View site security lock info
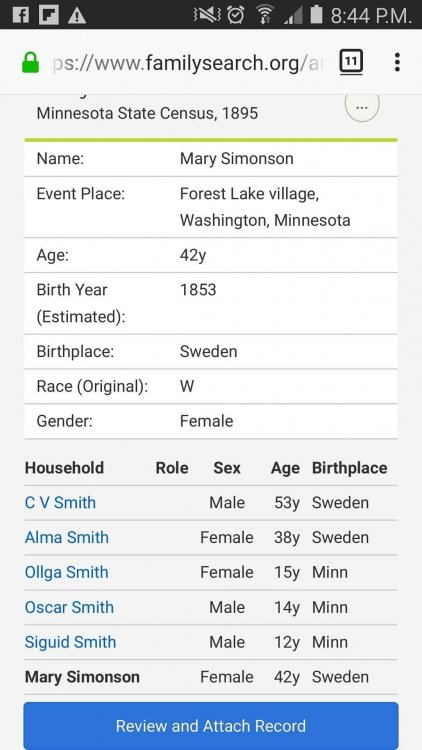 click(x=31, y=63)
